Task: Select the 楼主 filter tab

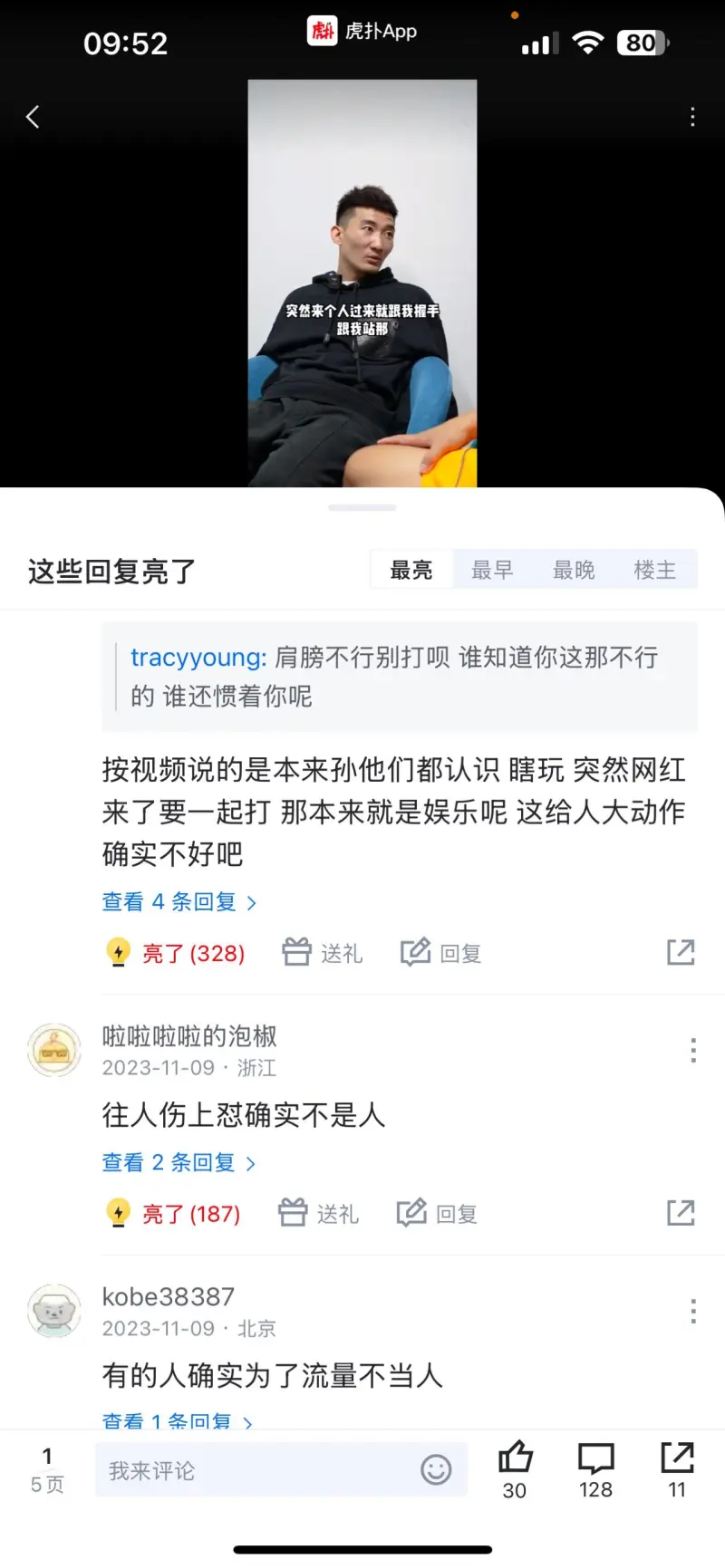Action: [654, 570]
